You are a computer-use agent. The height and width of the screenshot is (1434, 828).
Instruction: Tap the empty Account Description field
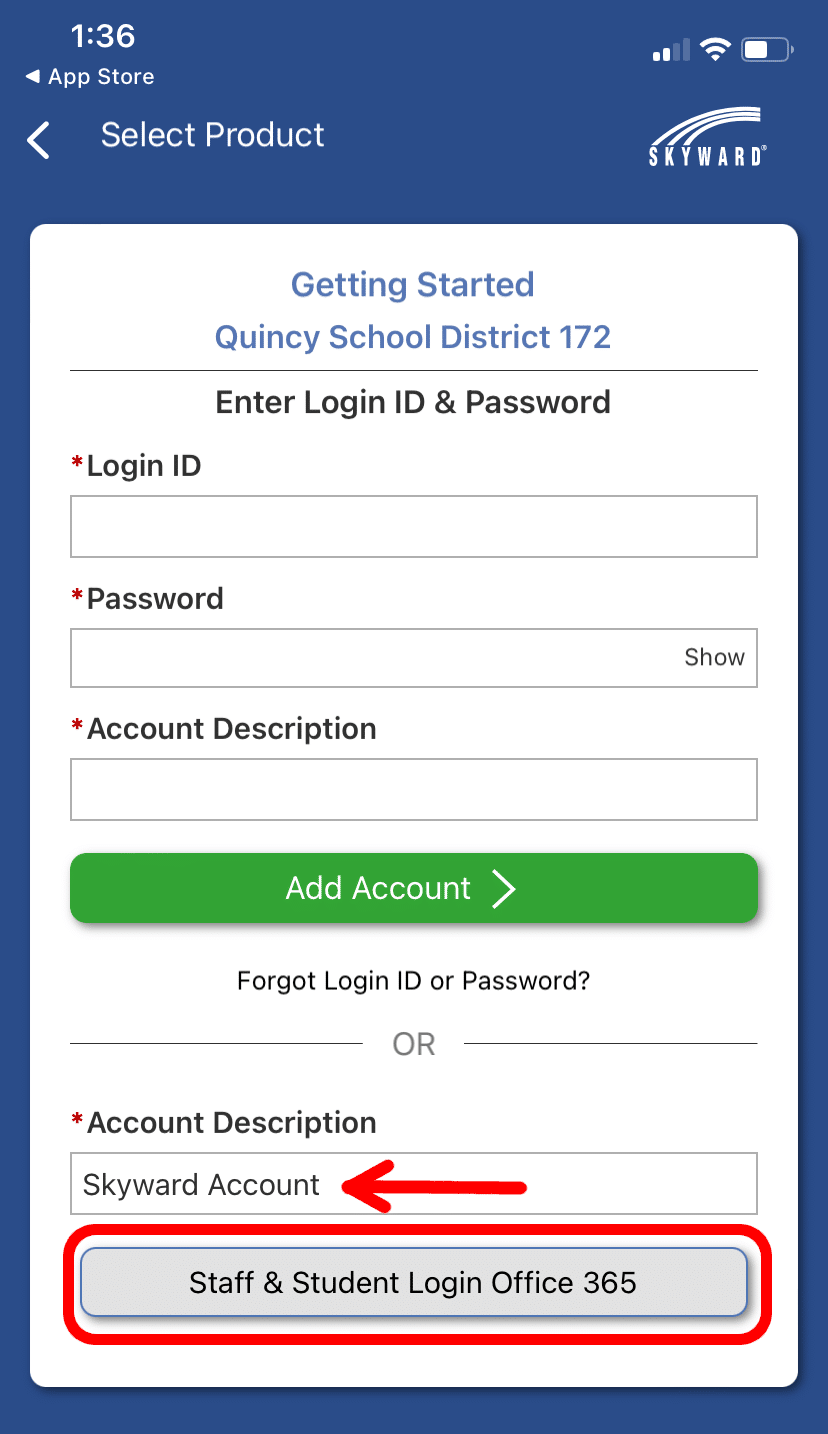click(413, 789)
